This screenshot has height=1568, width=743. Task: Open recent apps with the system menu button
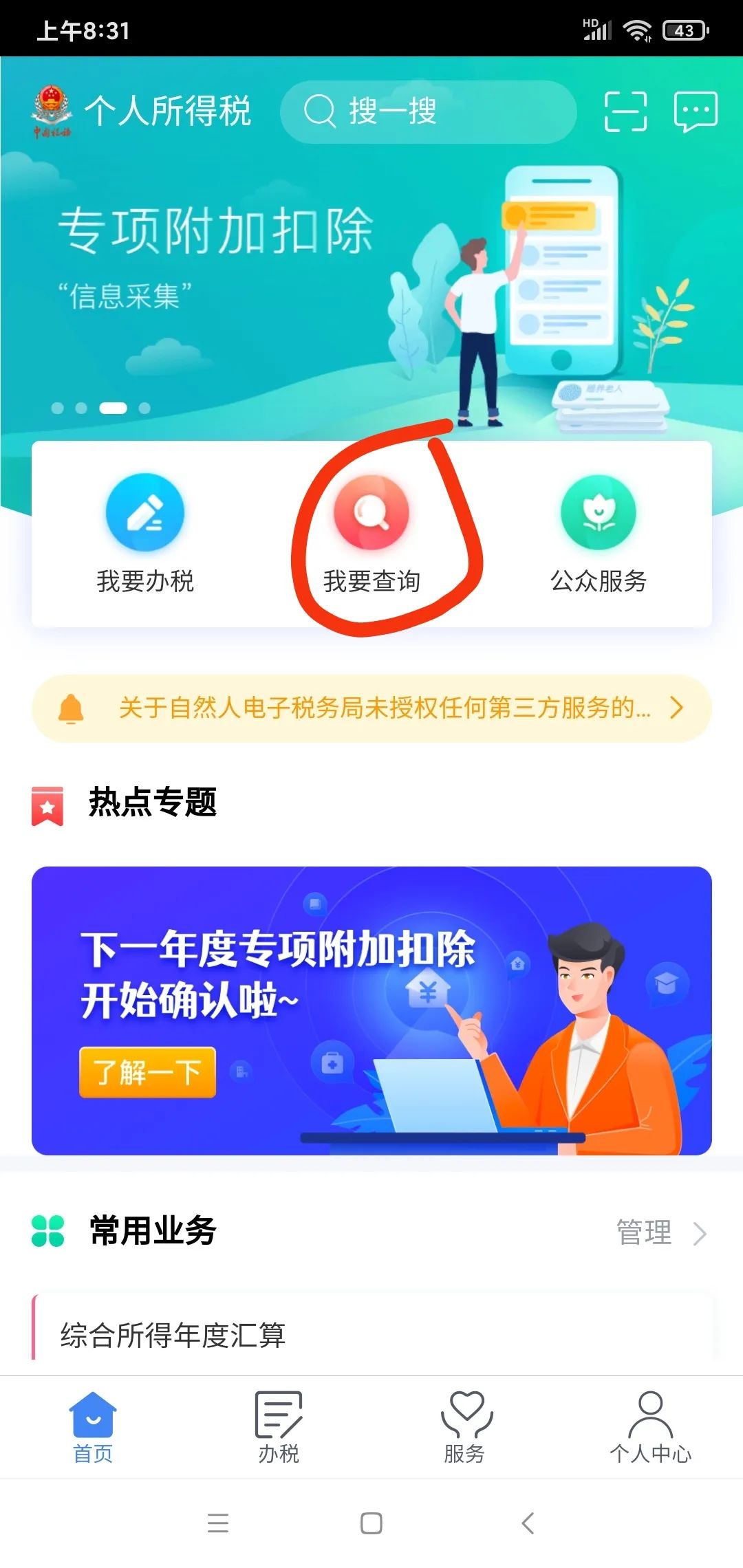(x=218, y=1523)
